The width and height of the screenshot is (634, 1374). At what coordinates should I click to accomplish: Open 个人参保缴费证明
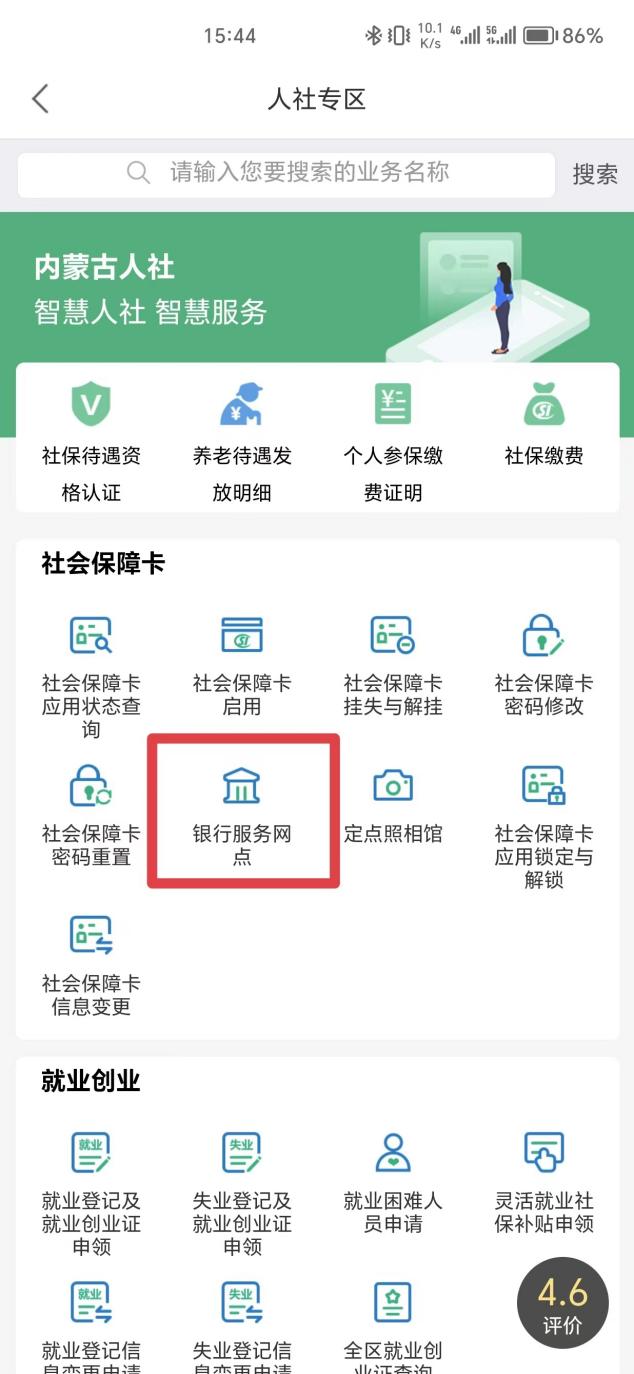tap(392, 438)
